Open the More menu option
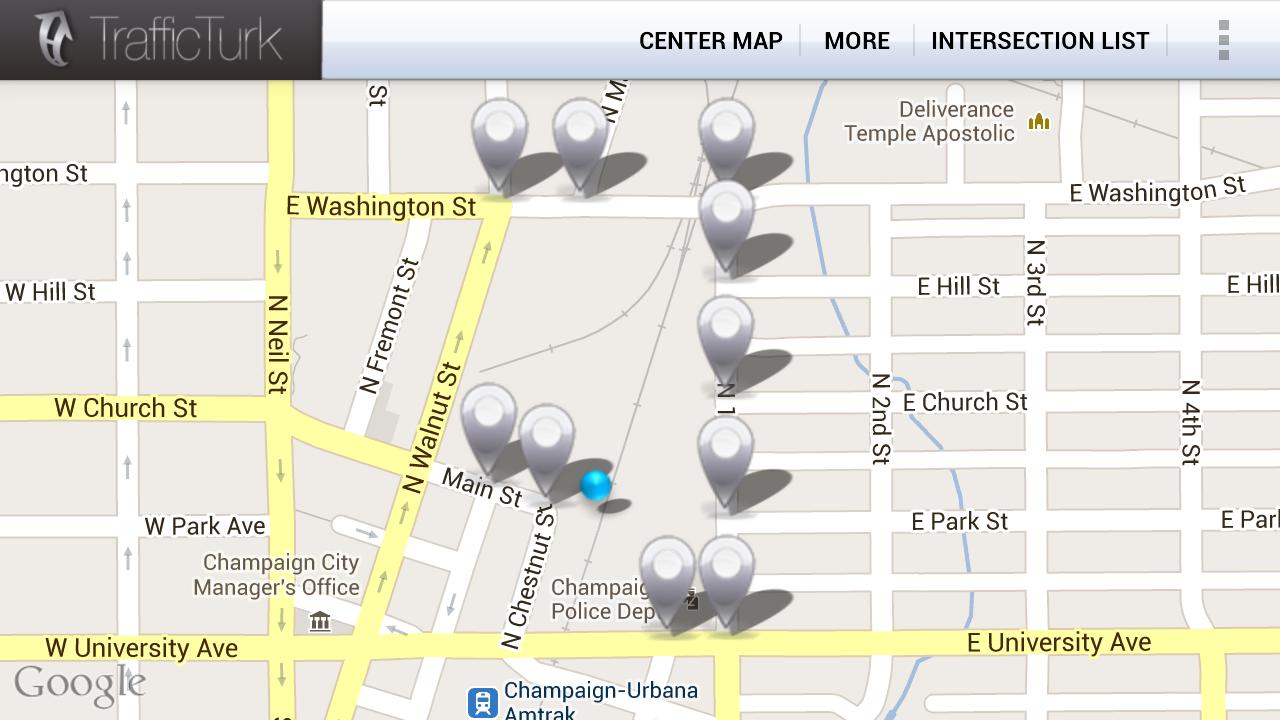Image resolution: width=1280 pixels, height=720 pixels. 857,41
